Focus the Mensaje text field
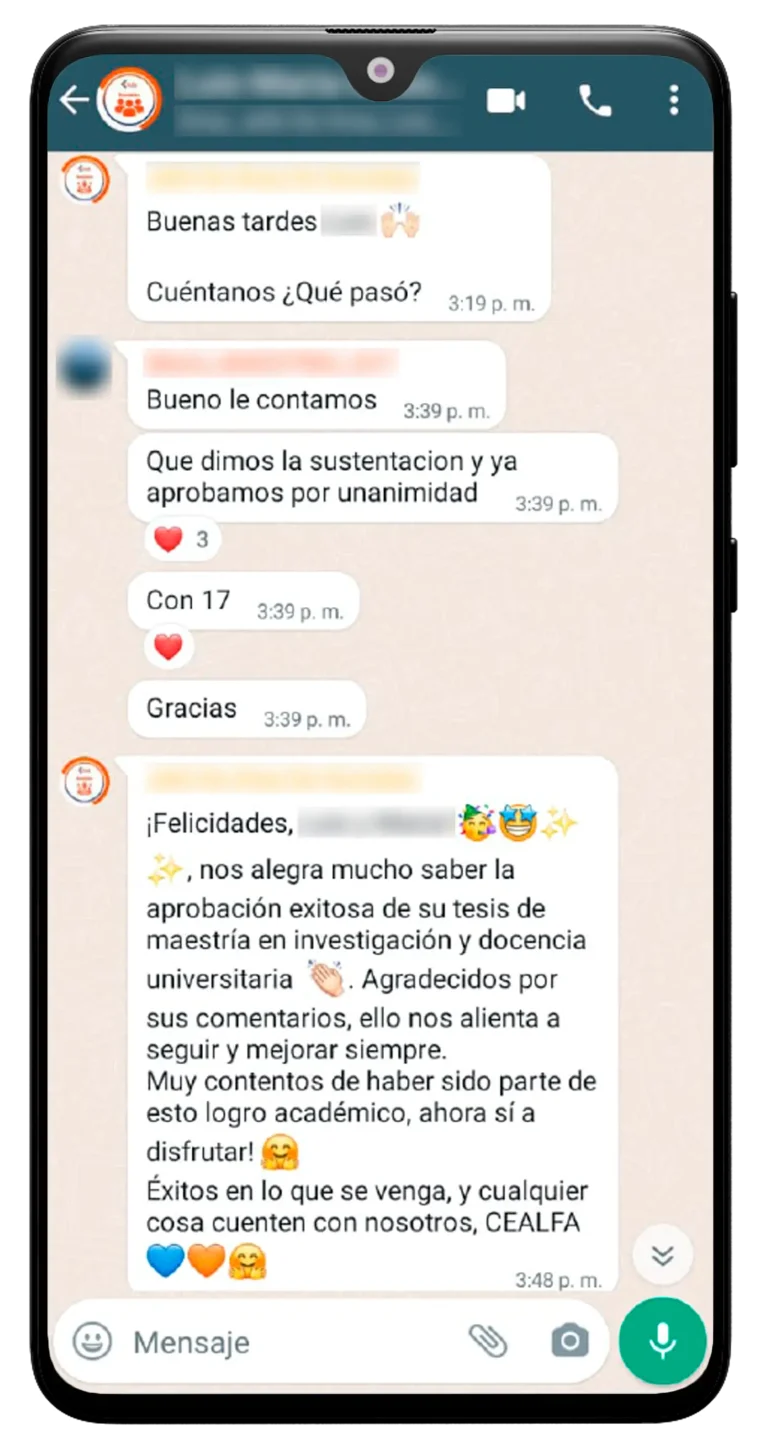Screen dimensions: 768x1447 point(290,1342)
